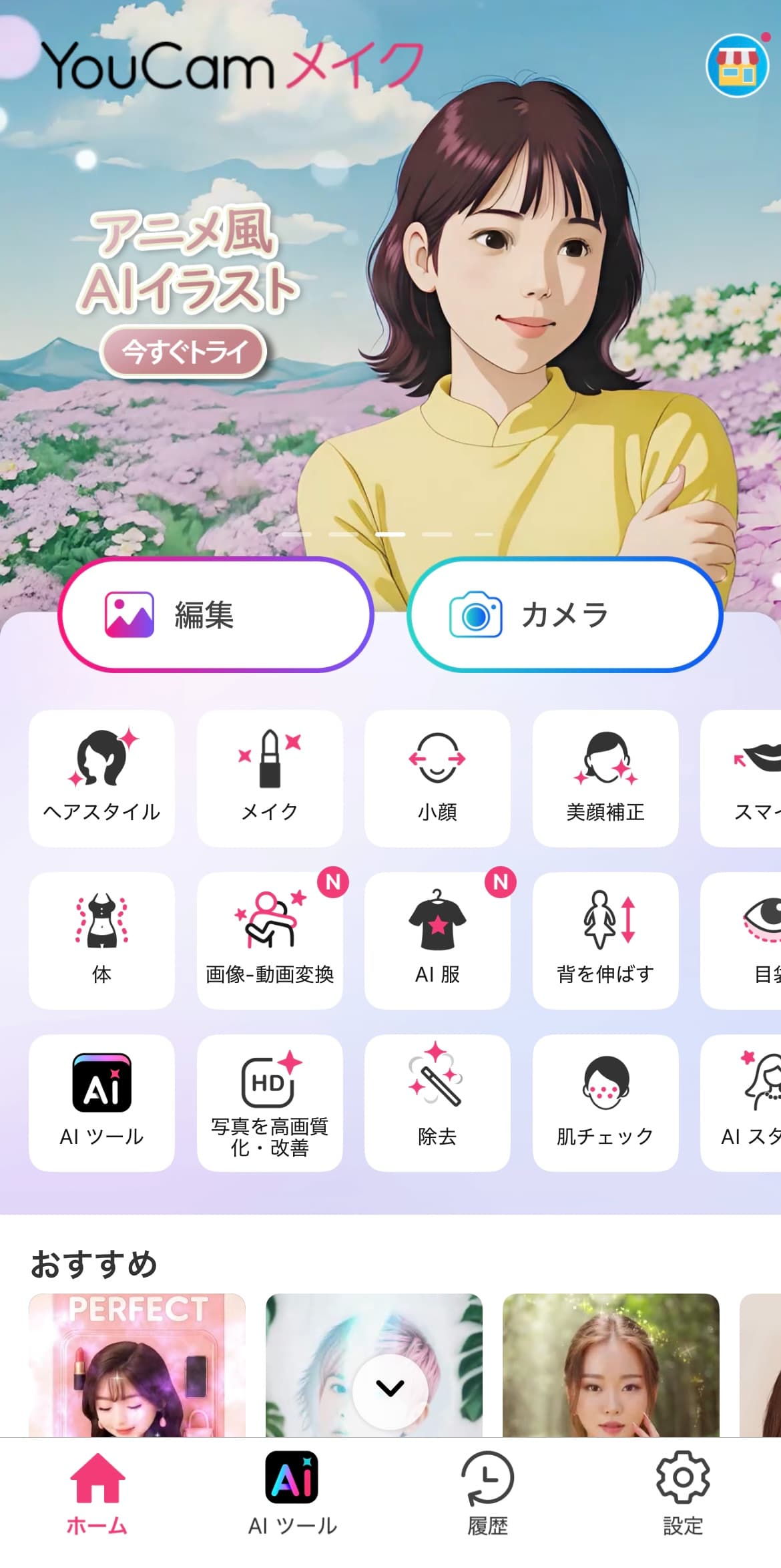
Task: Open the AI ツール grid tile
Action: pos(101,1103)
